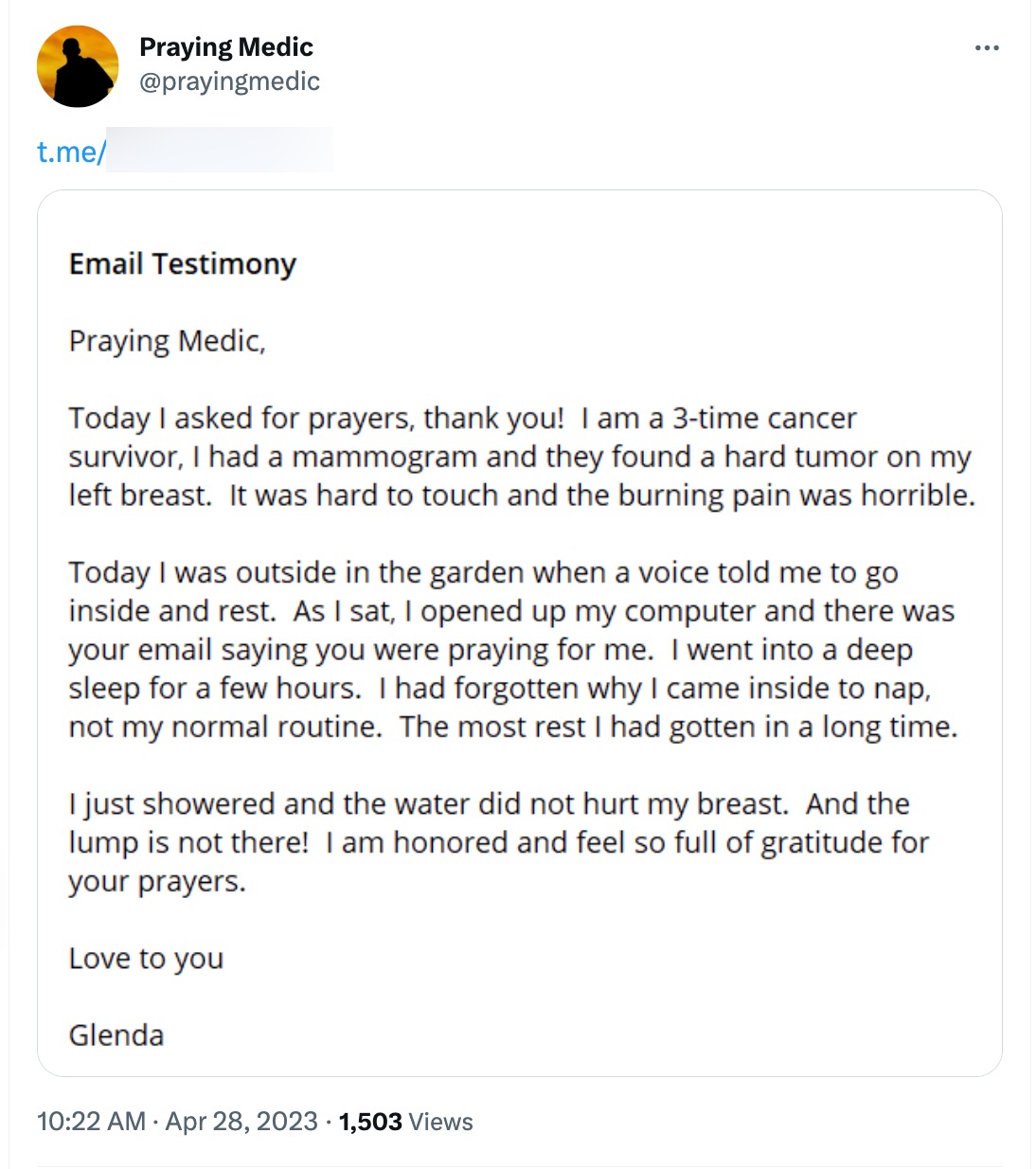Click the Love to you closing line
This screenshot has height=1169, width=1036.
click(146, 959)
